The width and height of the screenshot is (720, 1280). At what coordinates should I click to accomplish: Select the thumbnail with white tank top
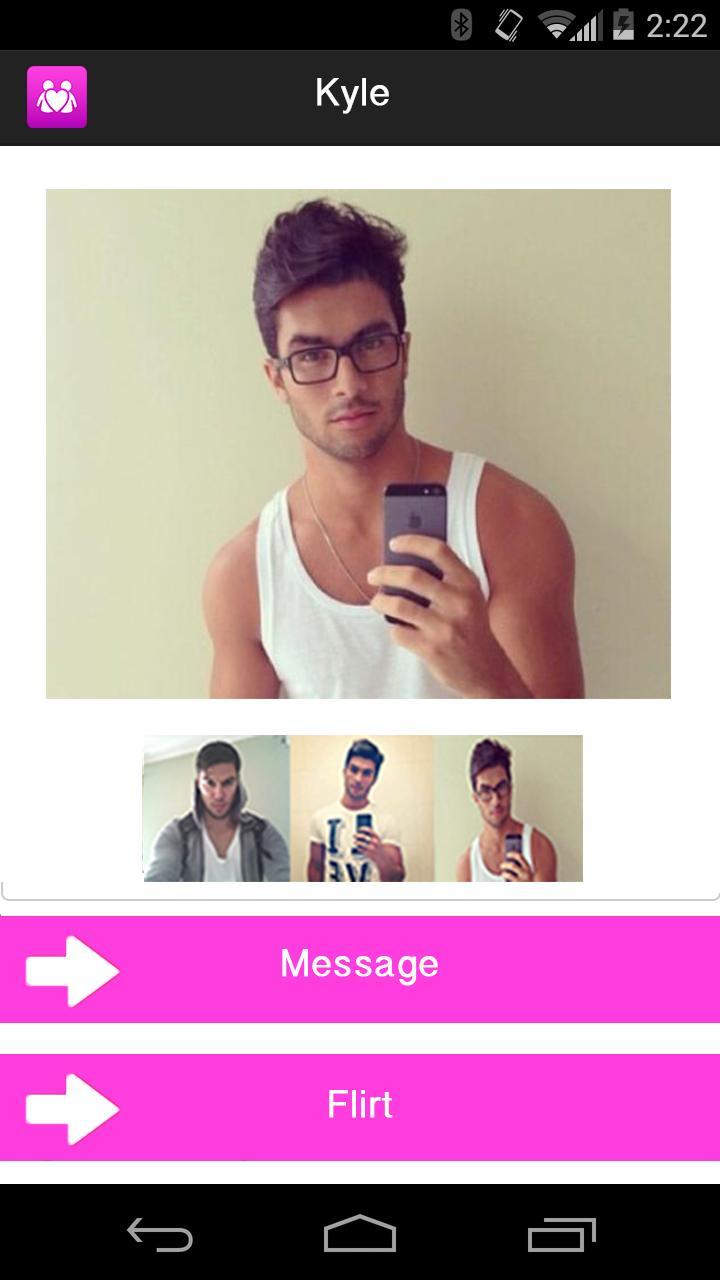(509, 808)
